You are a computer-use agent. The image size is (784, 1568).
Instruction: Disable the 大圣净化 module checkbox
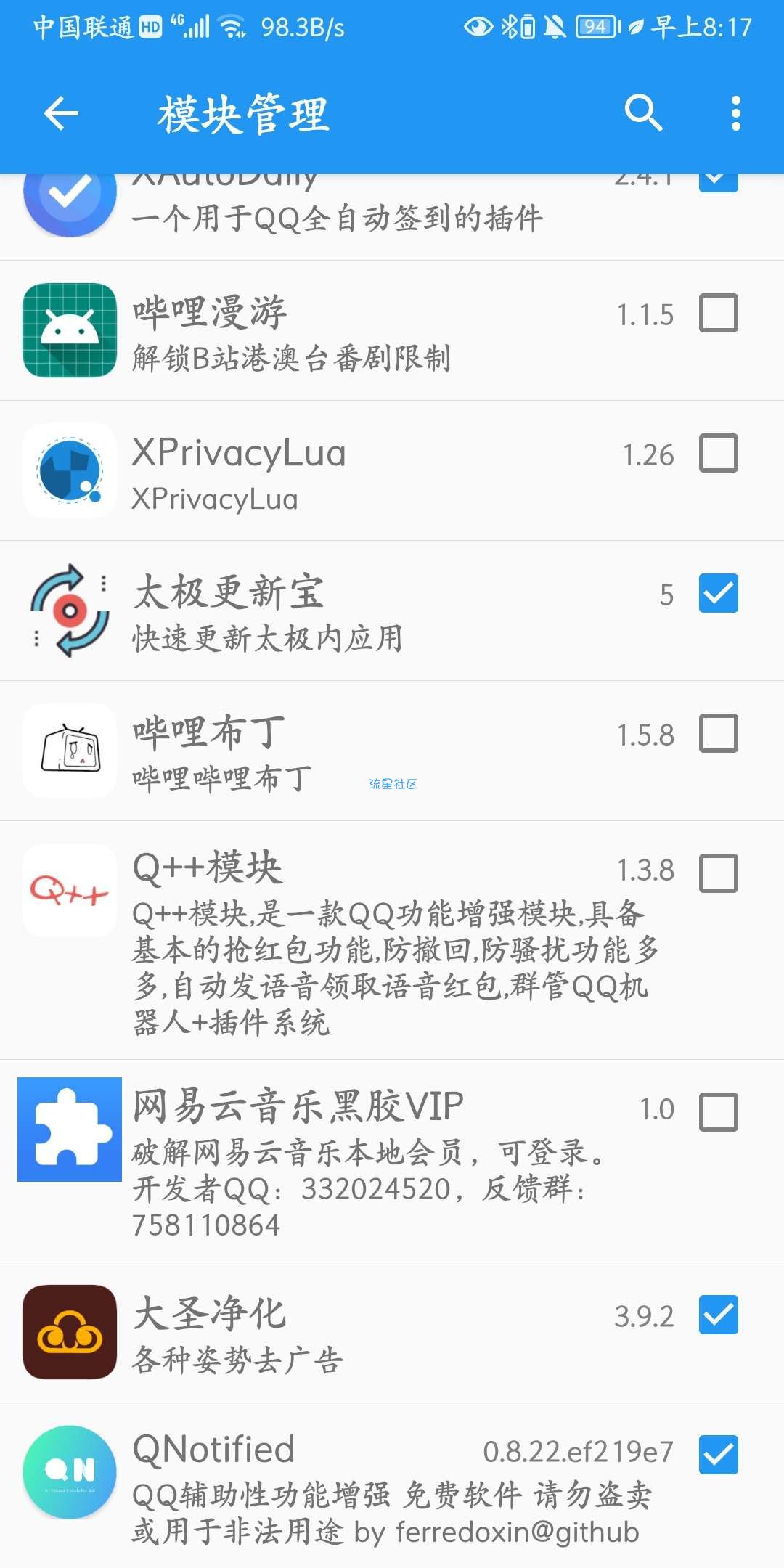pos(719,1315)
